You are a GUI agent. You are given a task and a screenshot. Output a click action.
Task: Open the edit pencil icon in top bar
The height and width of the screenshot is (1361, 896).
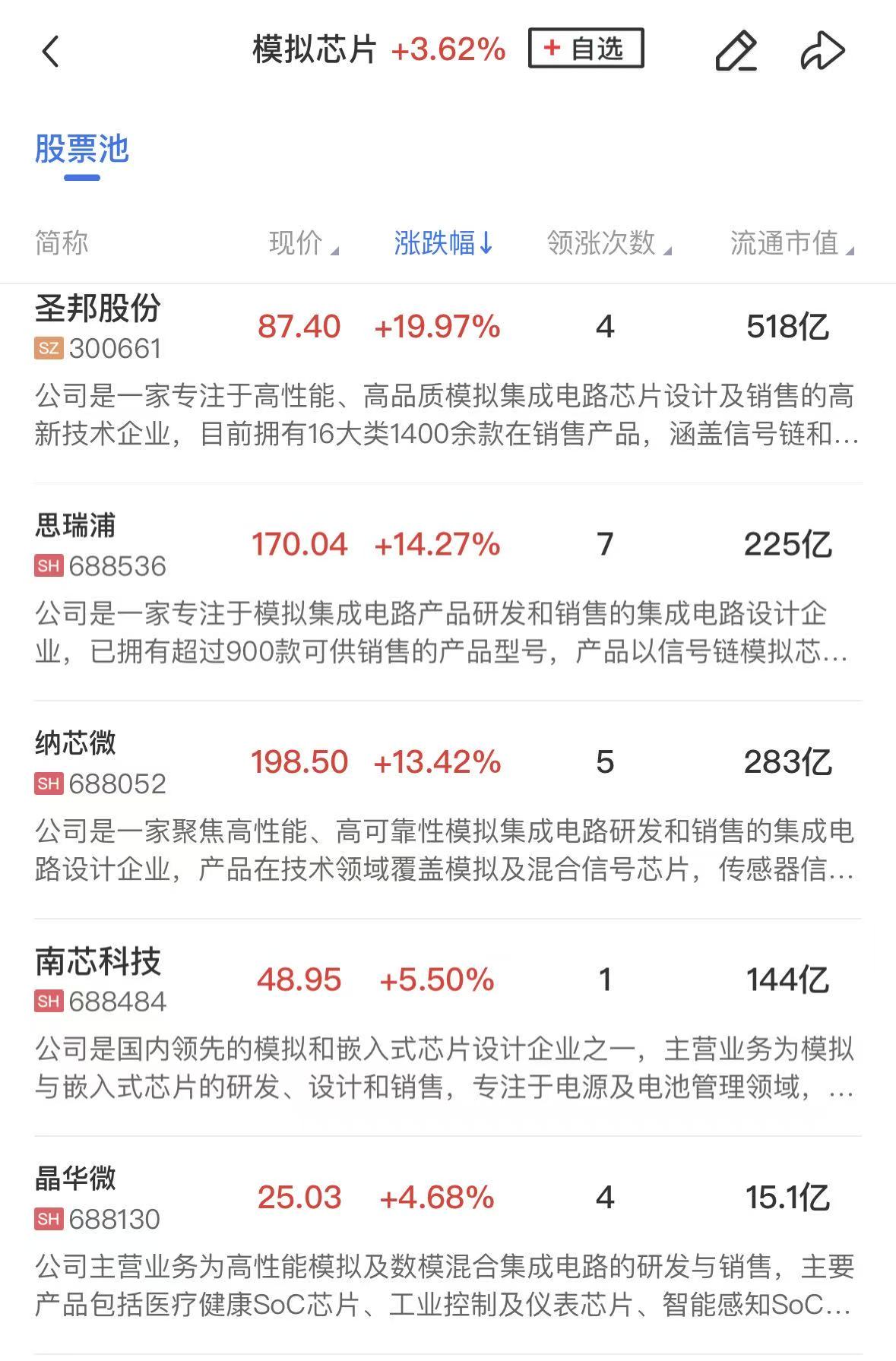coord(736,50)
